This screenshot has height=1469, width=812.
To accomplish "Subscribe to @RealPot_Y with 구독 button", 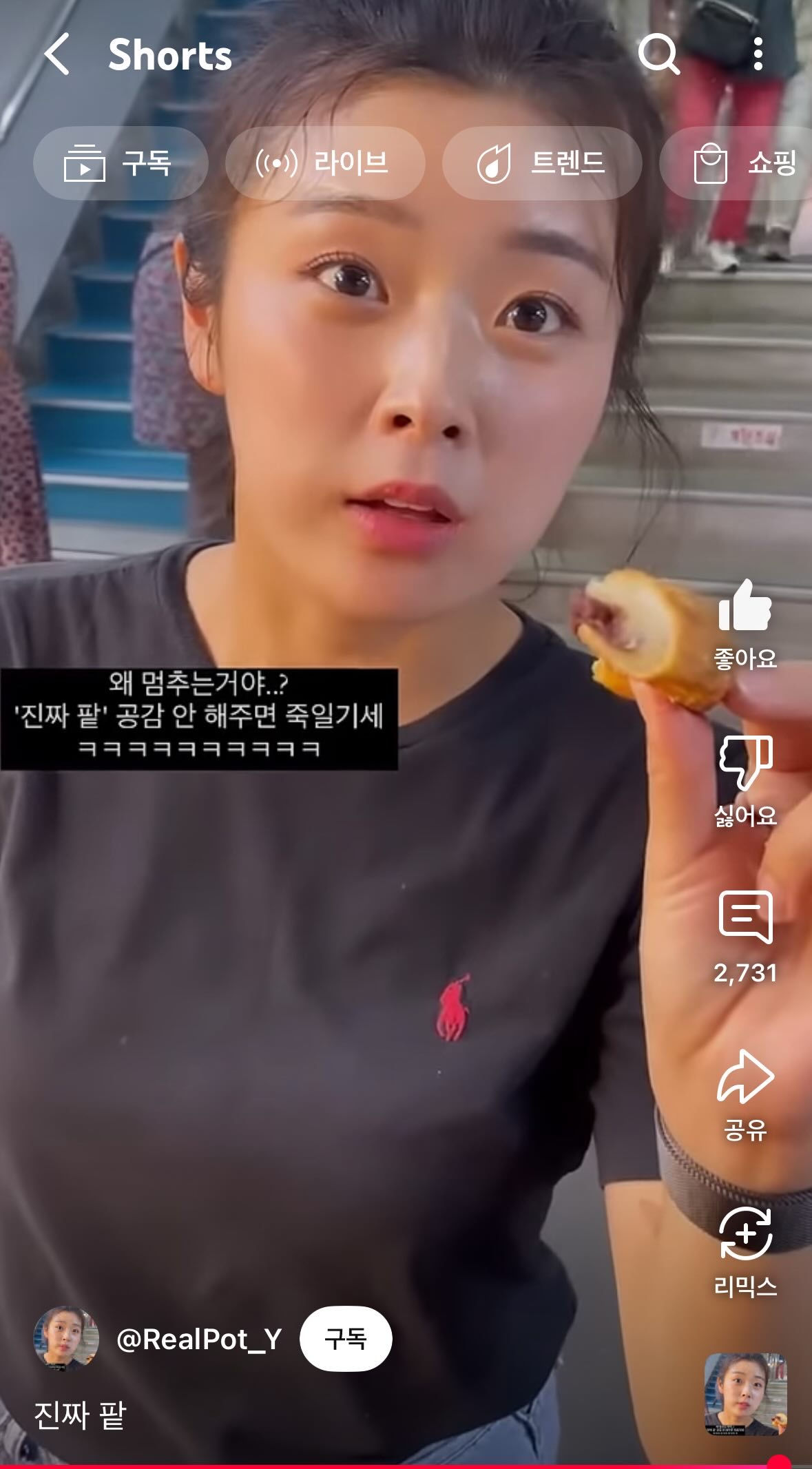I will [346, 1339].
